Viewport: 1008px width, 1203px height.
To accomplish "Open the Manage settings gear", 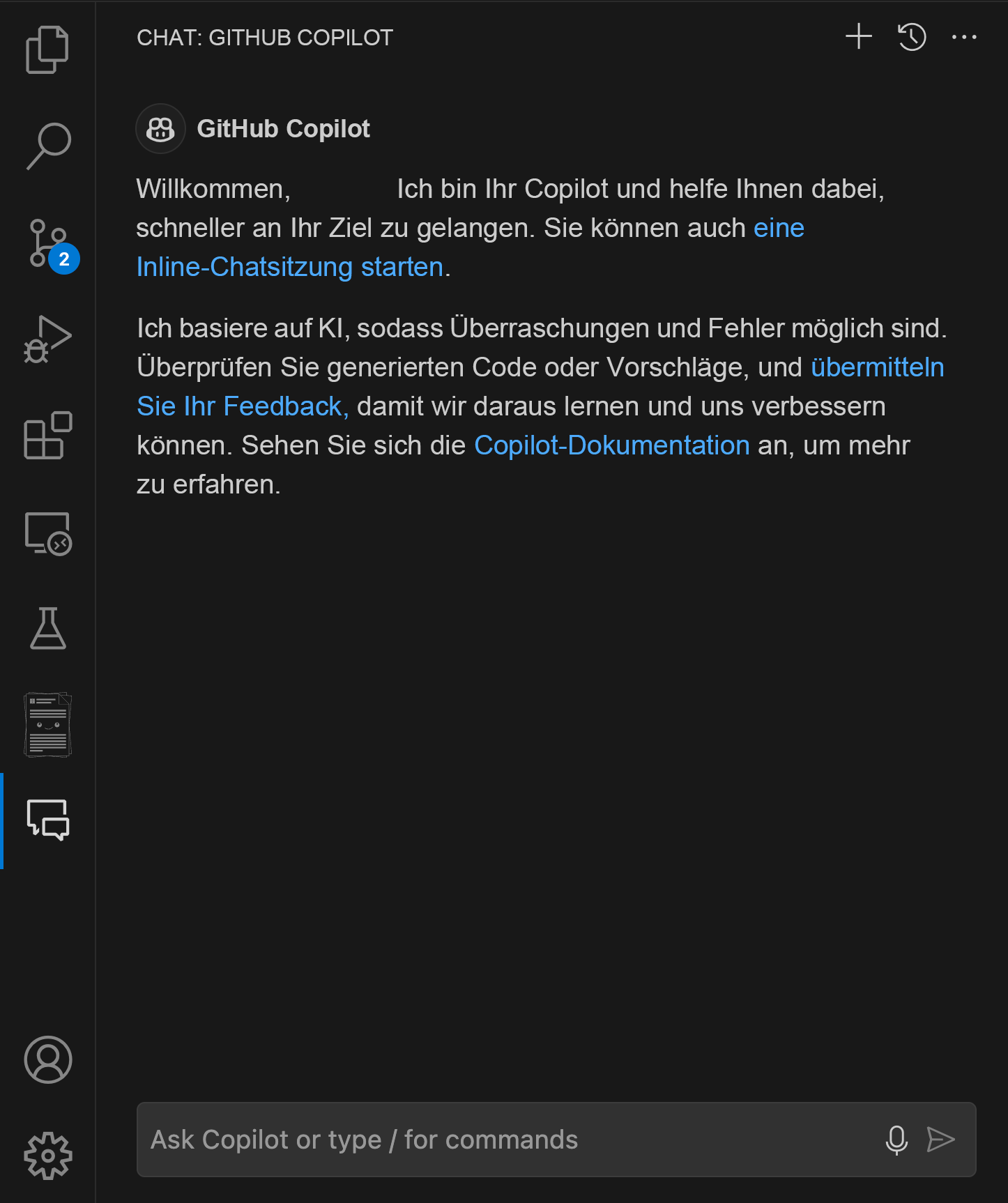I will [47, 1156].
